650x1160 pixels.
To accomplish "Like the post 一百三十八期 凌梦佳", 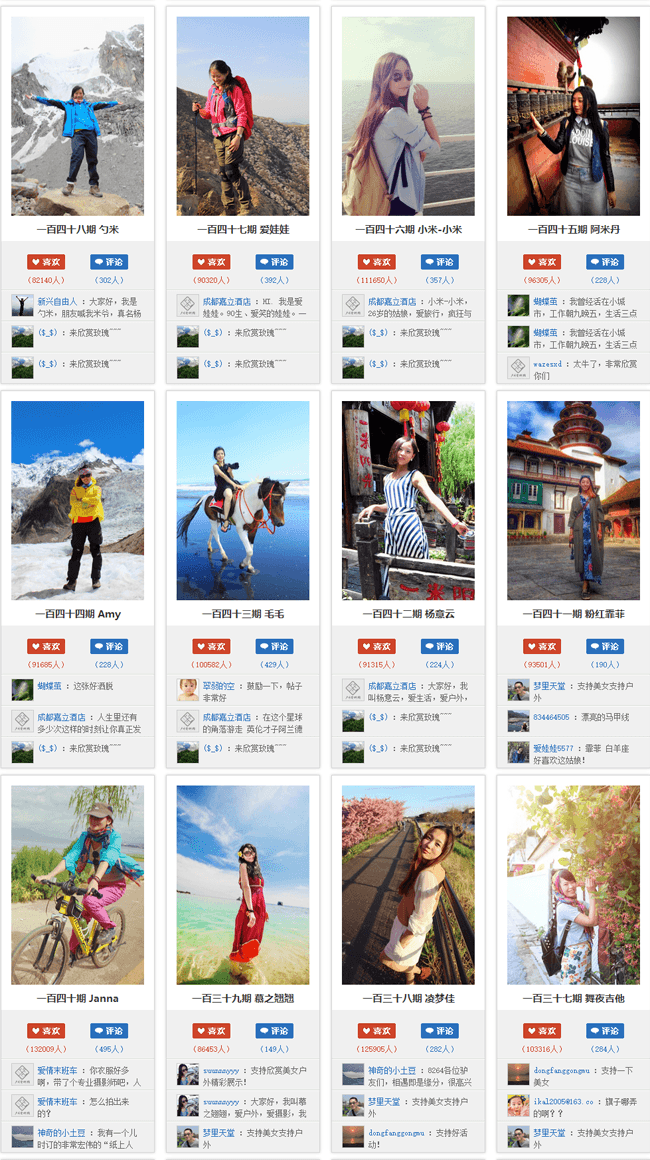I will coord(376,1030).
